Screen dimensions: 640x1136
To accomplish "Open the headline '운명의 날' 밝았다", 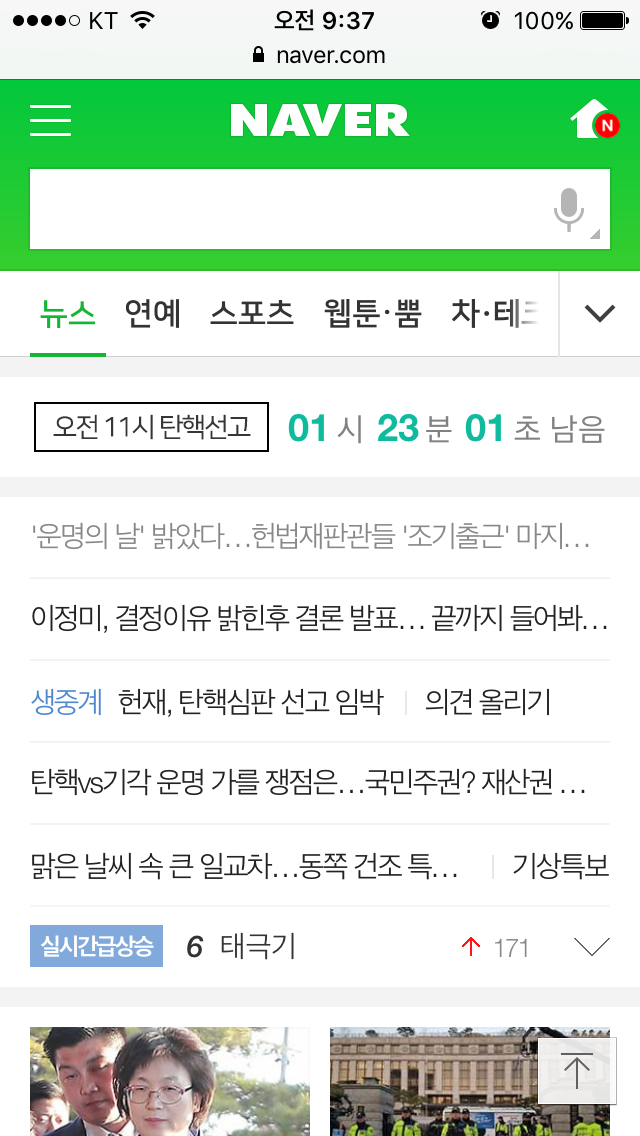I will pyautogui.click(x=310, y=538).
